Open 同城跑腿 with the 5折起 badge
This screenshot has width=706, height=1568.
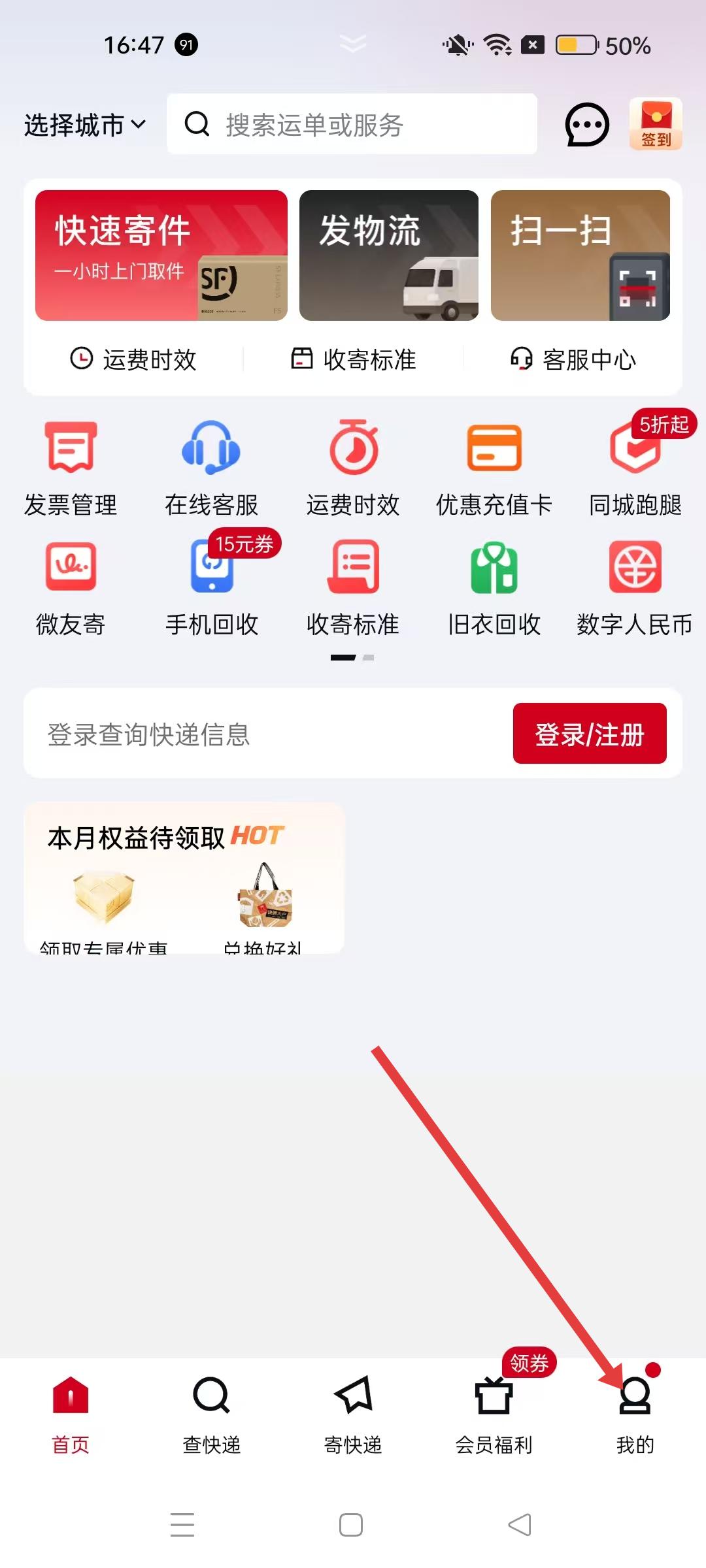(x=635, y=468)
